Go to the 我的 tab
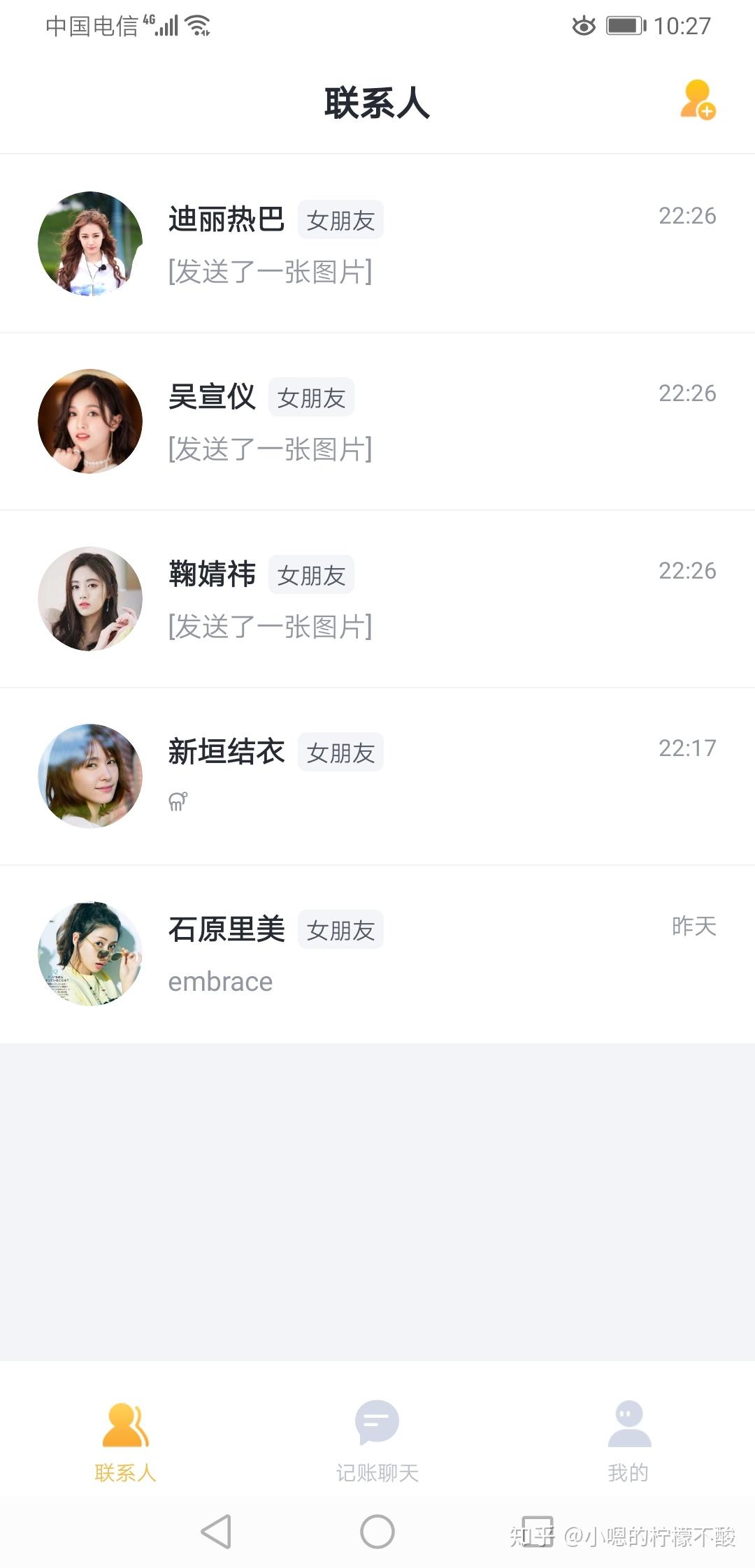 coord(628,1441)
